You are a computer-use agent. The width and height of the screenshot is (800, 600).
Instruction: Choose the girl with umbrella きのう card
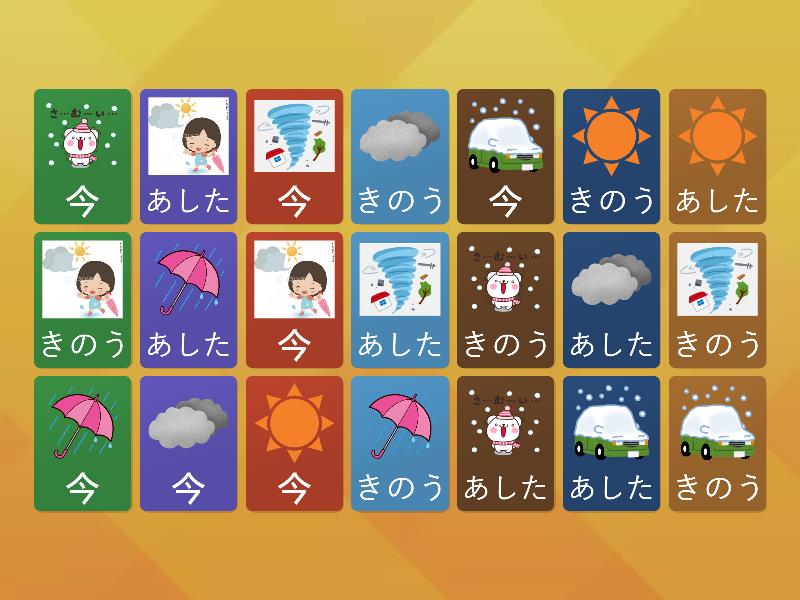(x=82, y=300)
